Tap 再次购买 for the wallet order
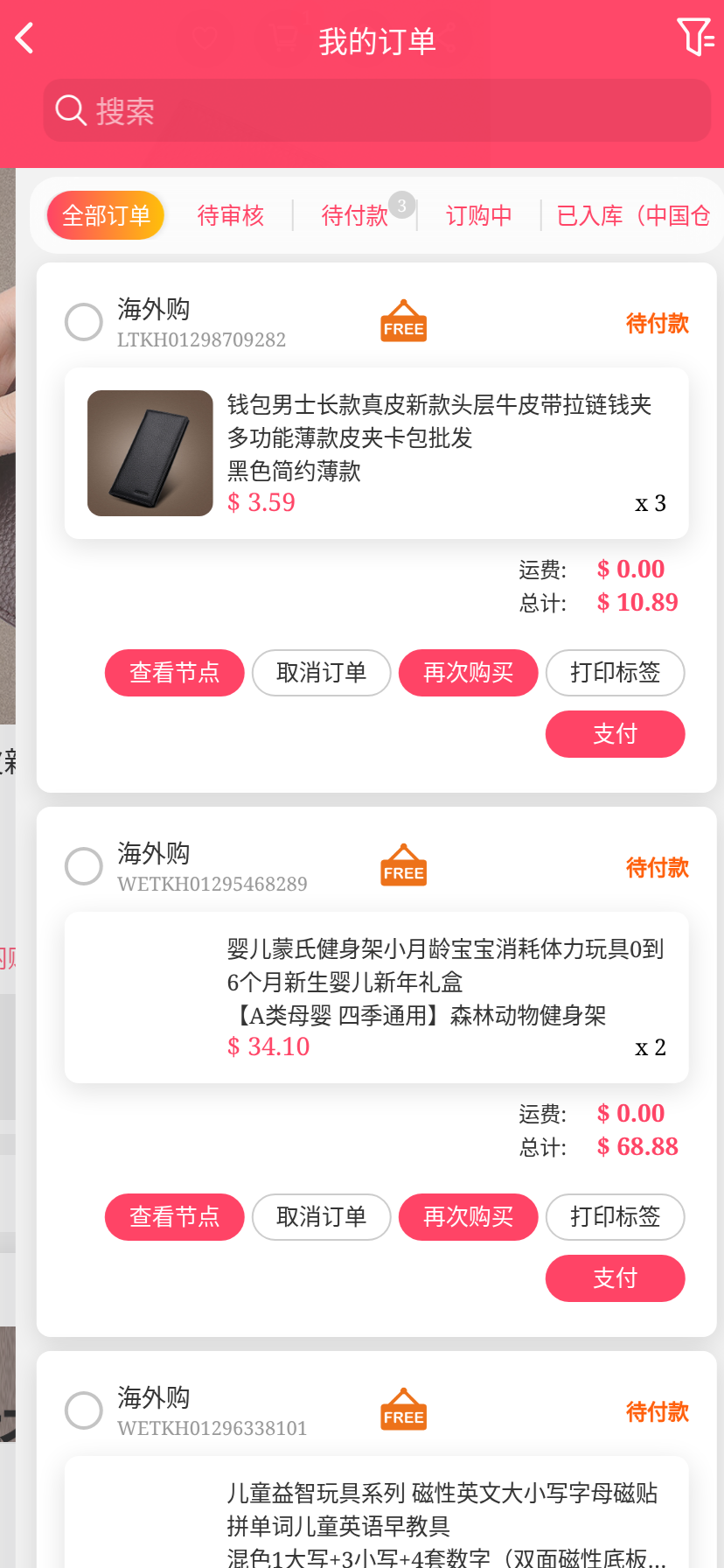This screenshot has height=1568, width=724. click(x=469, y=673)
